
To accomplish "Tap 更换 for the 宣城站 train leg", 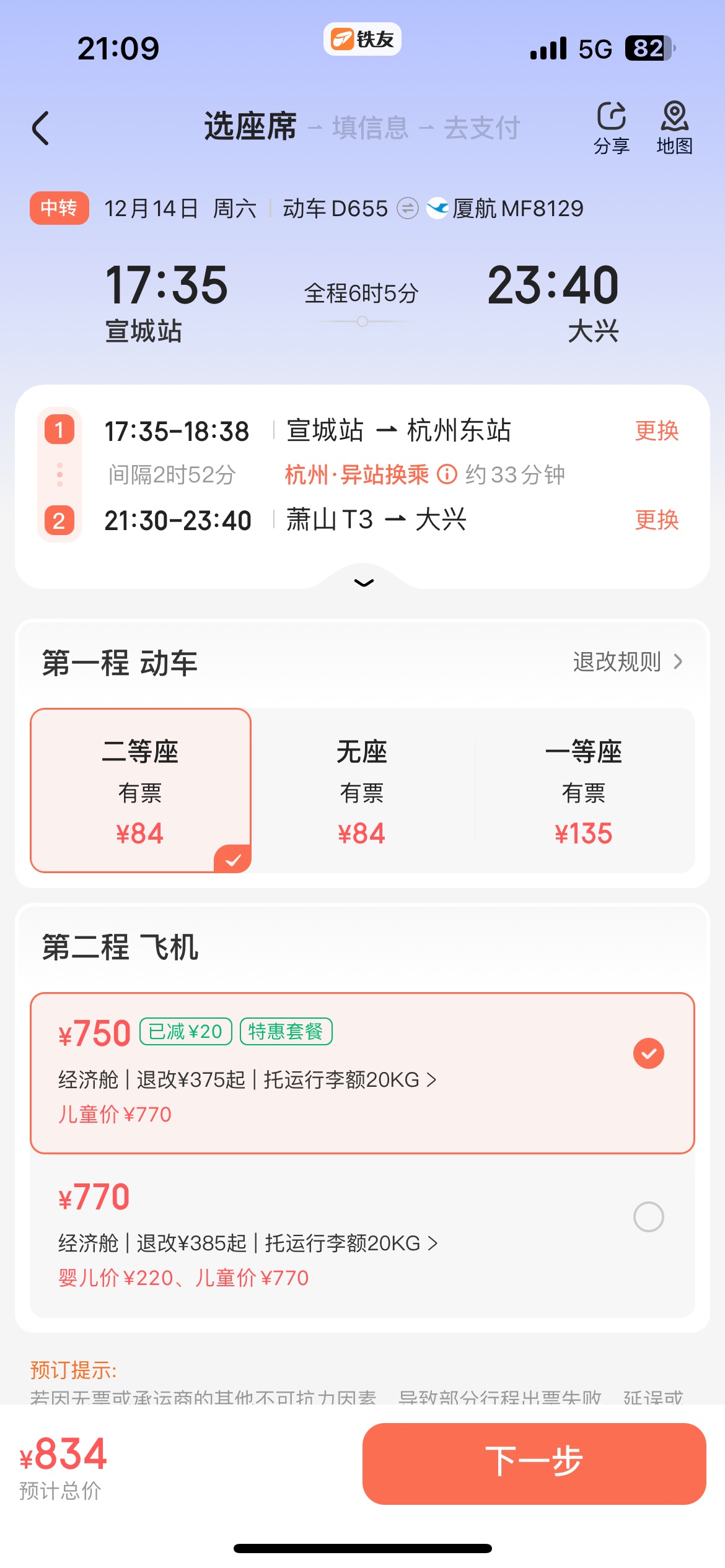I will tap(656, 430).
